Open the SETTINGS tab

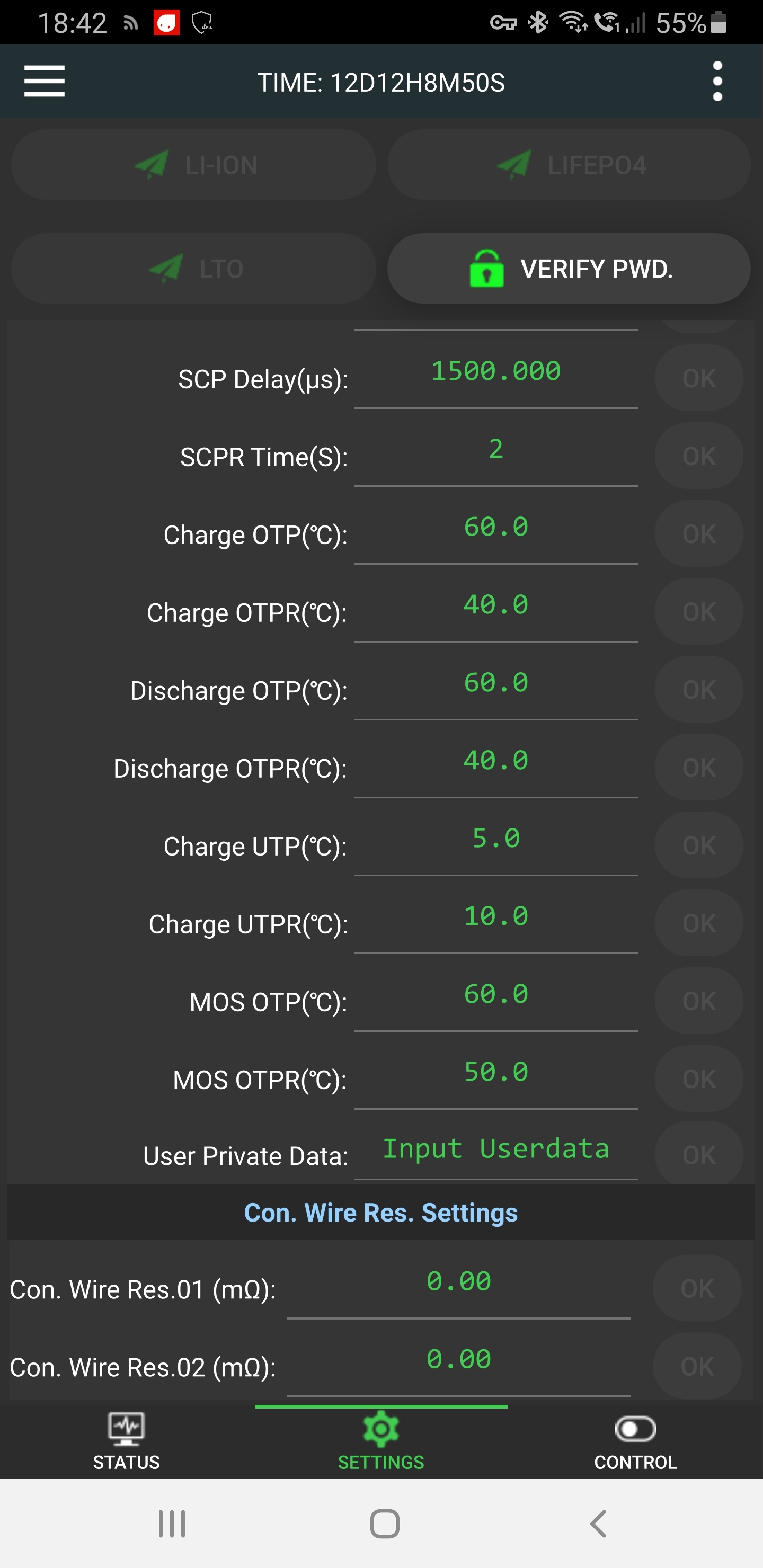[381, 1441]
